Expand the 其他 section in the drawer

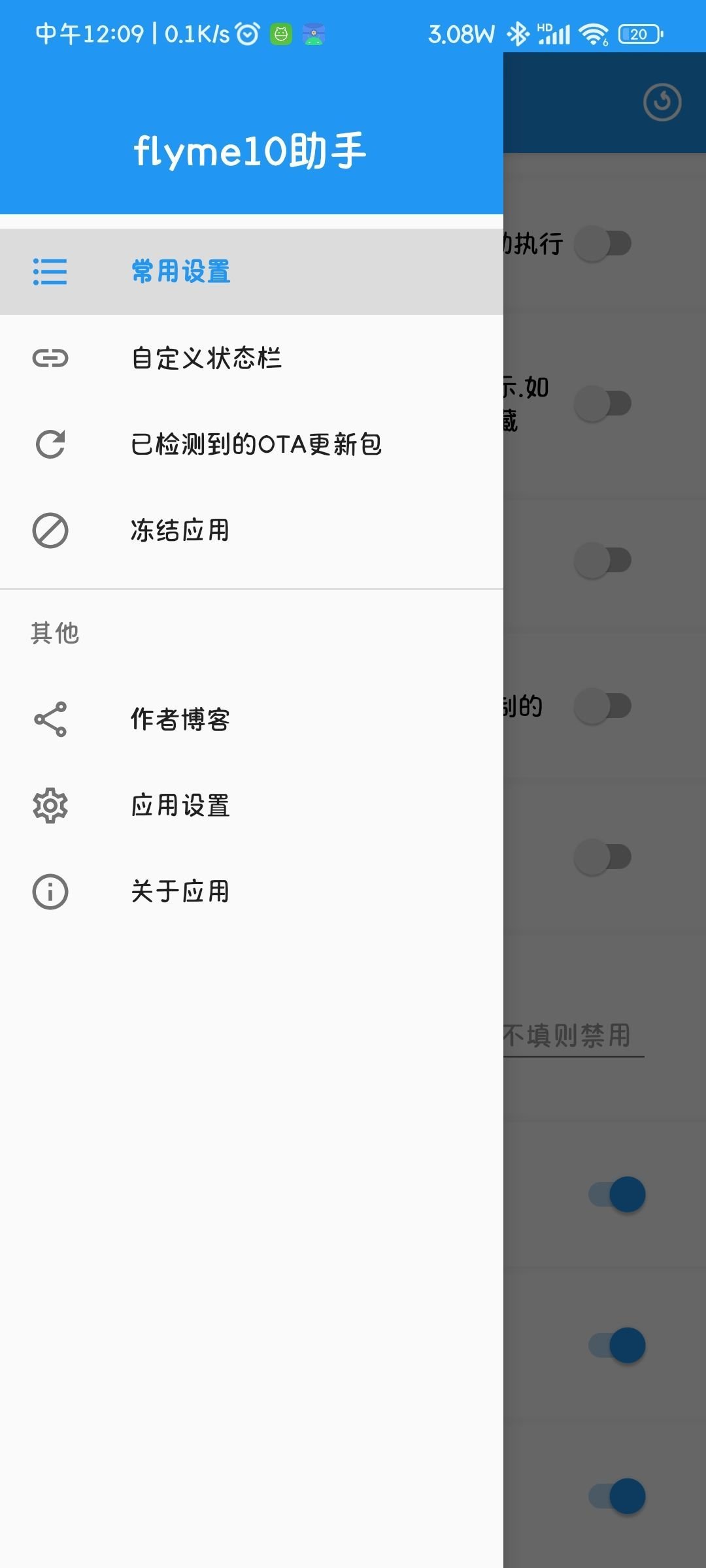[54, 632]
